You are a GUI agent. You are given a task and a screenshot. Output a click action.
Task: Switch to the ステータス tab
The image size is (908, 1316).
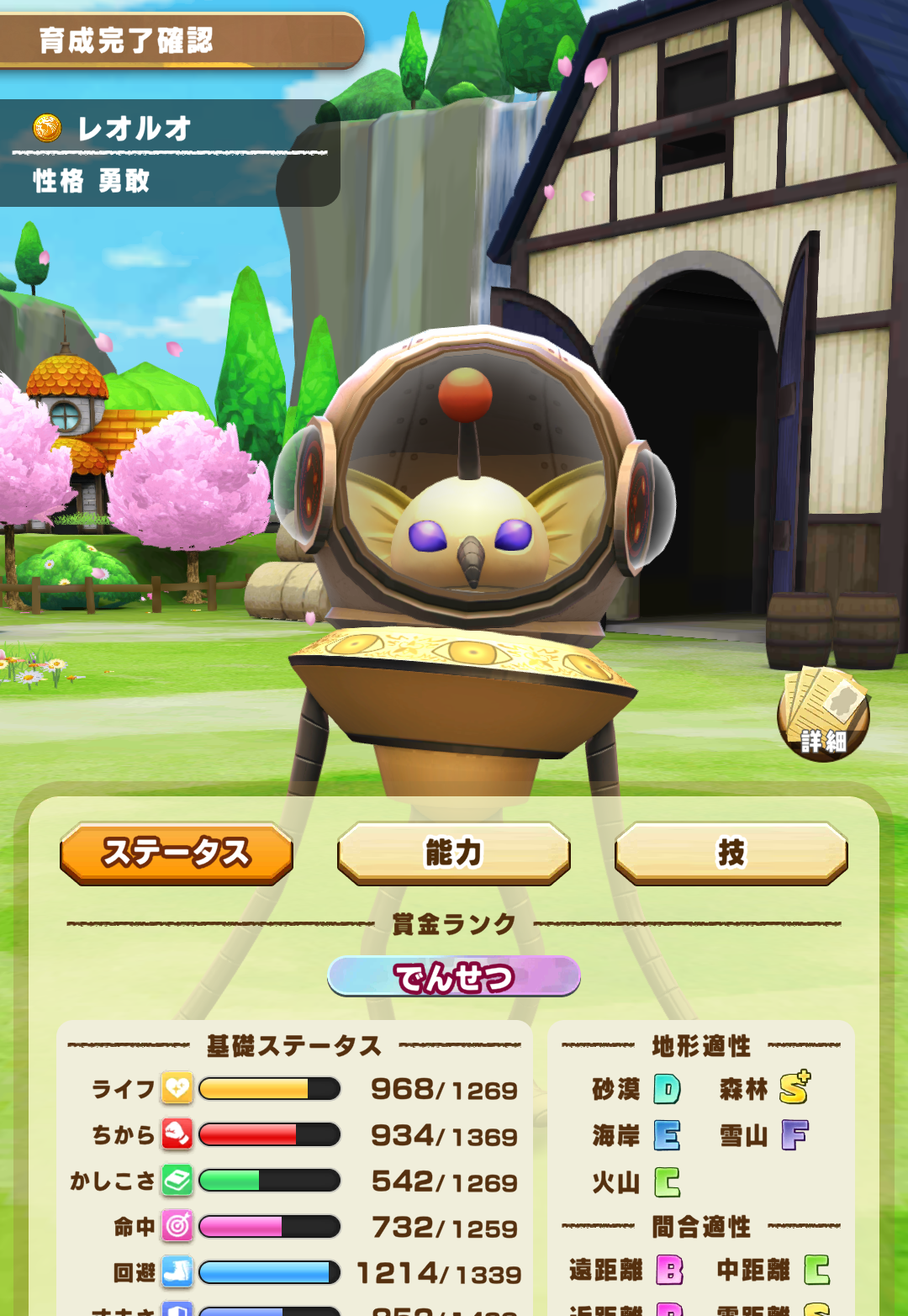point(177,853)
